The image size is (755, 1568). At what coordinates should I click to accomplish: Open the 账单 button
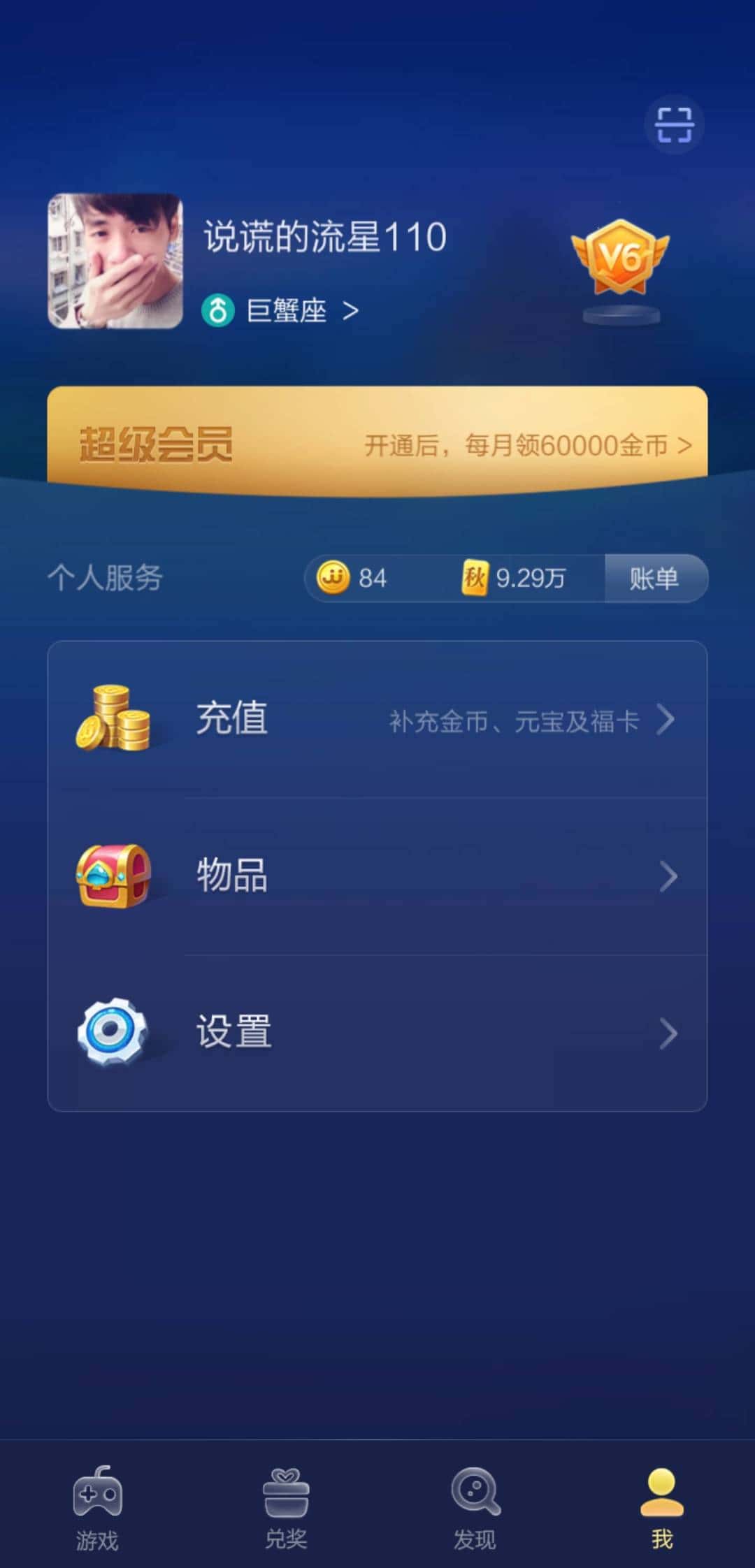[654, 578]
